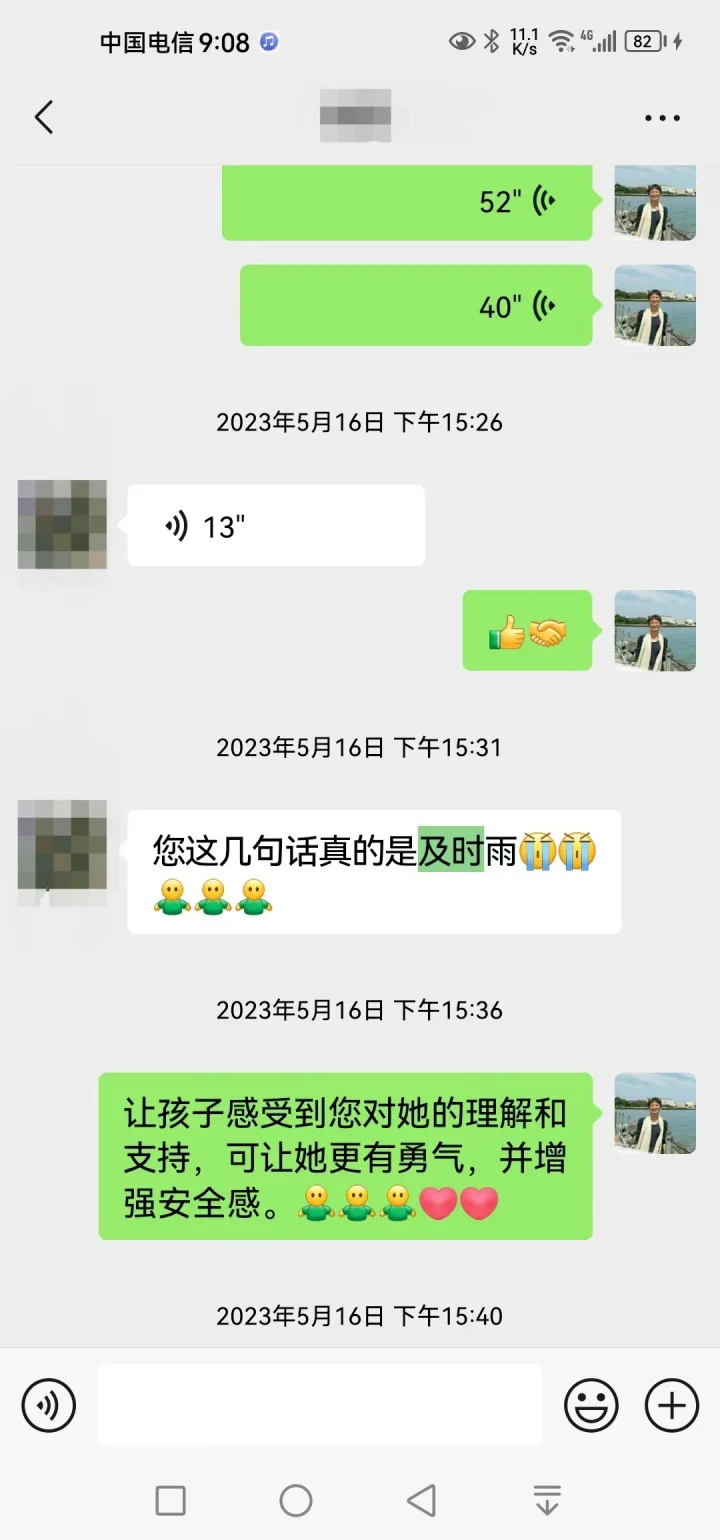Open the emoji sticker panel
Screen dimensions: 720x1540
tap(591, 1405)
